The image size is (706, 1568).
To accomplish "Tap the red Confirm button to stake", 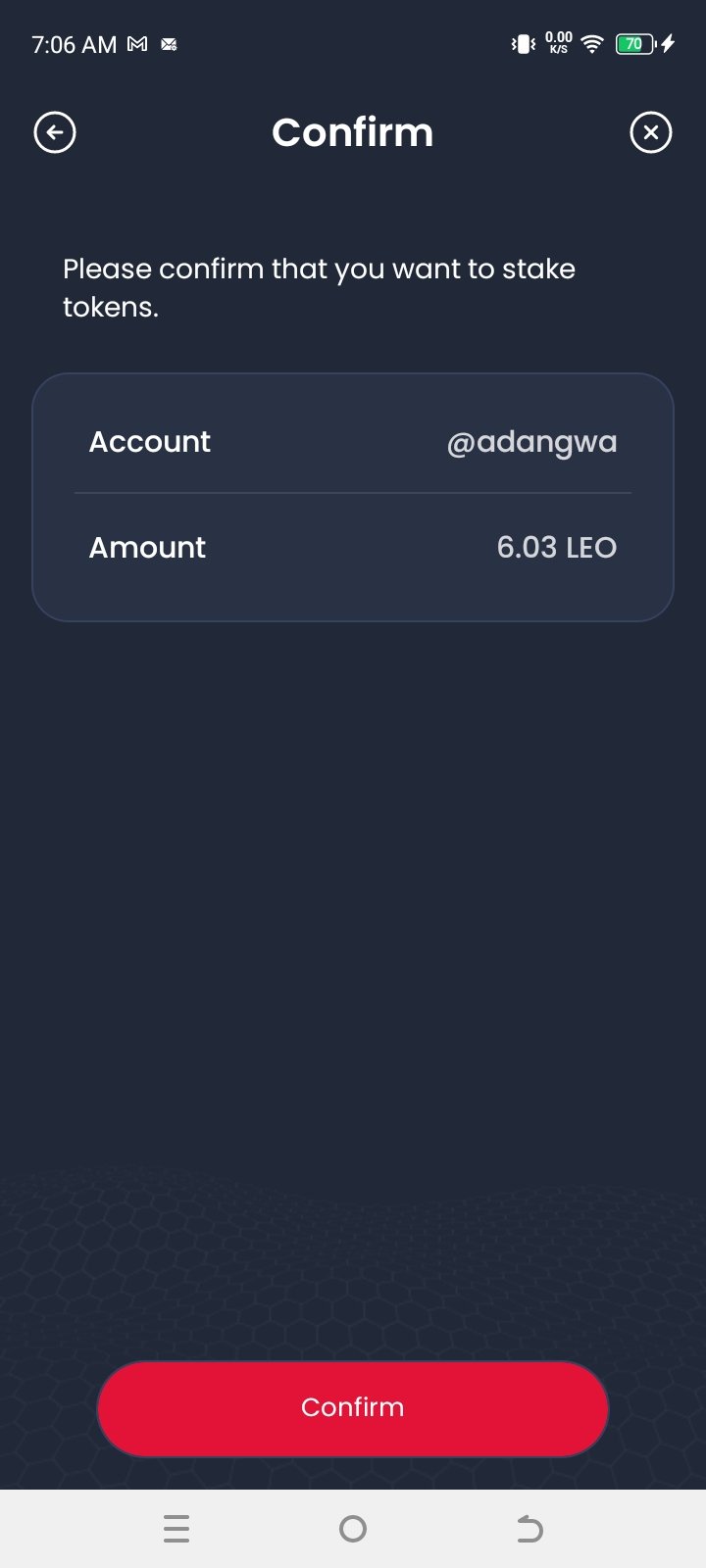I will point(353,1408).
